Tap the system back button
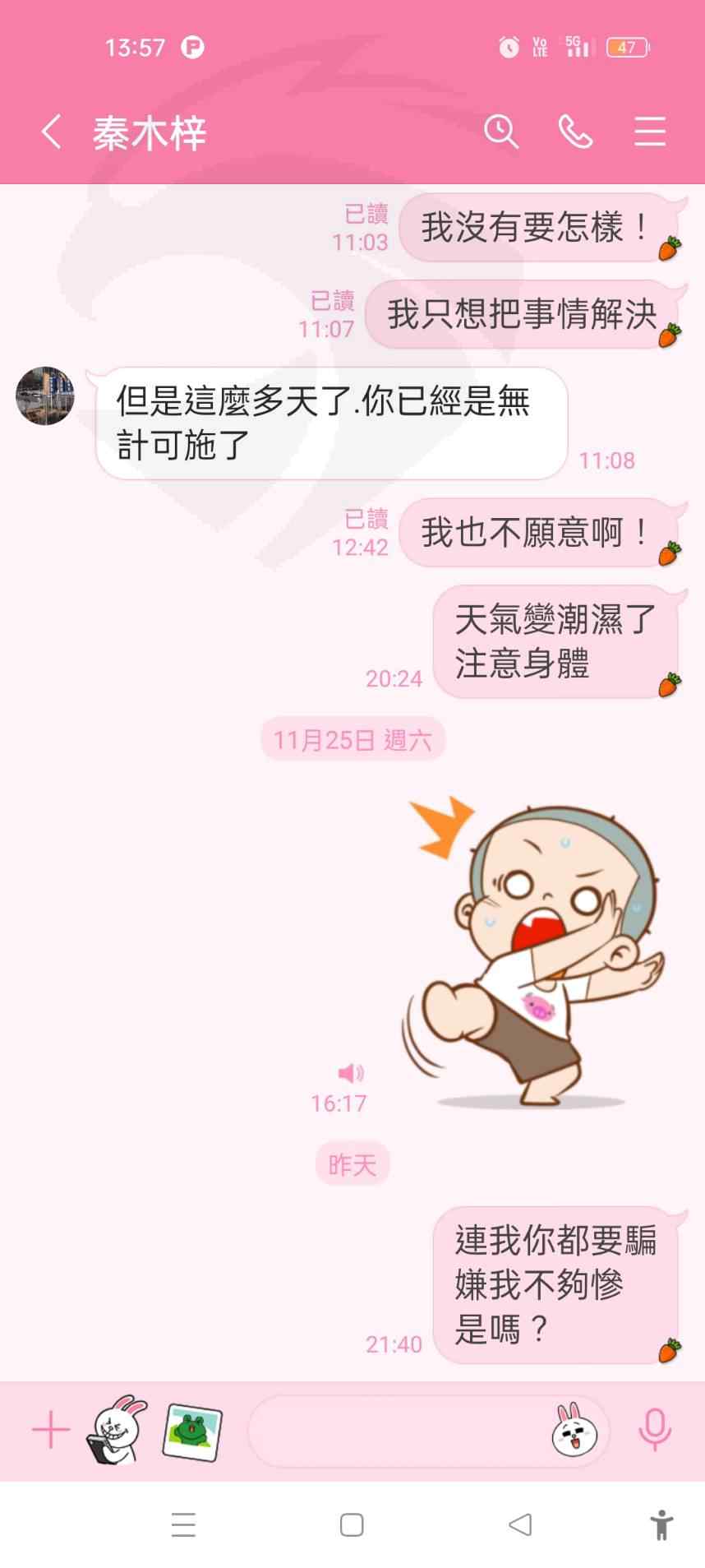The width and height of the screenshot is (705, 1568). click(520, 1525)
